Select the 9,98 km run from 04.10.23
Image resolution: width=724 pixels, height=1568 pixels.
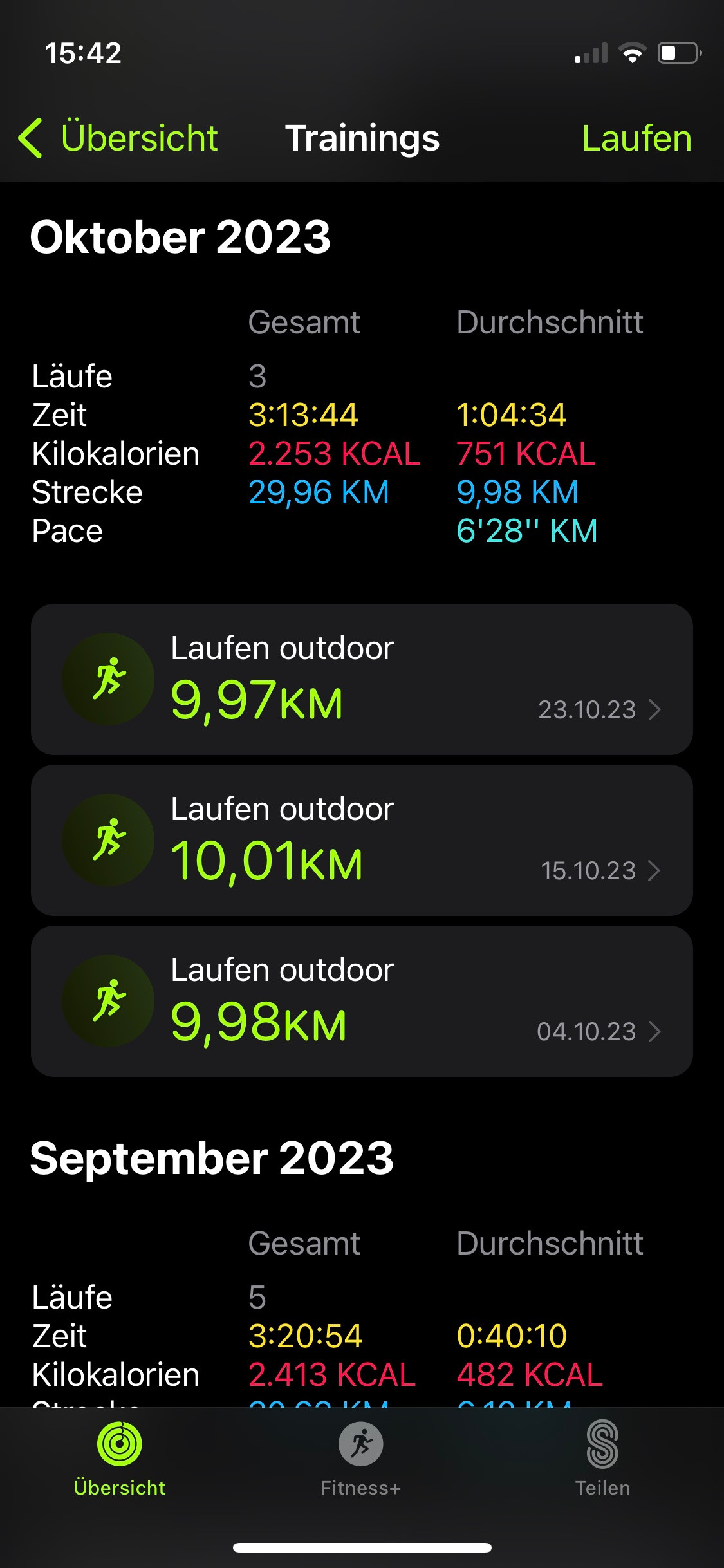(x=362, y=1001)
